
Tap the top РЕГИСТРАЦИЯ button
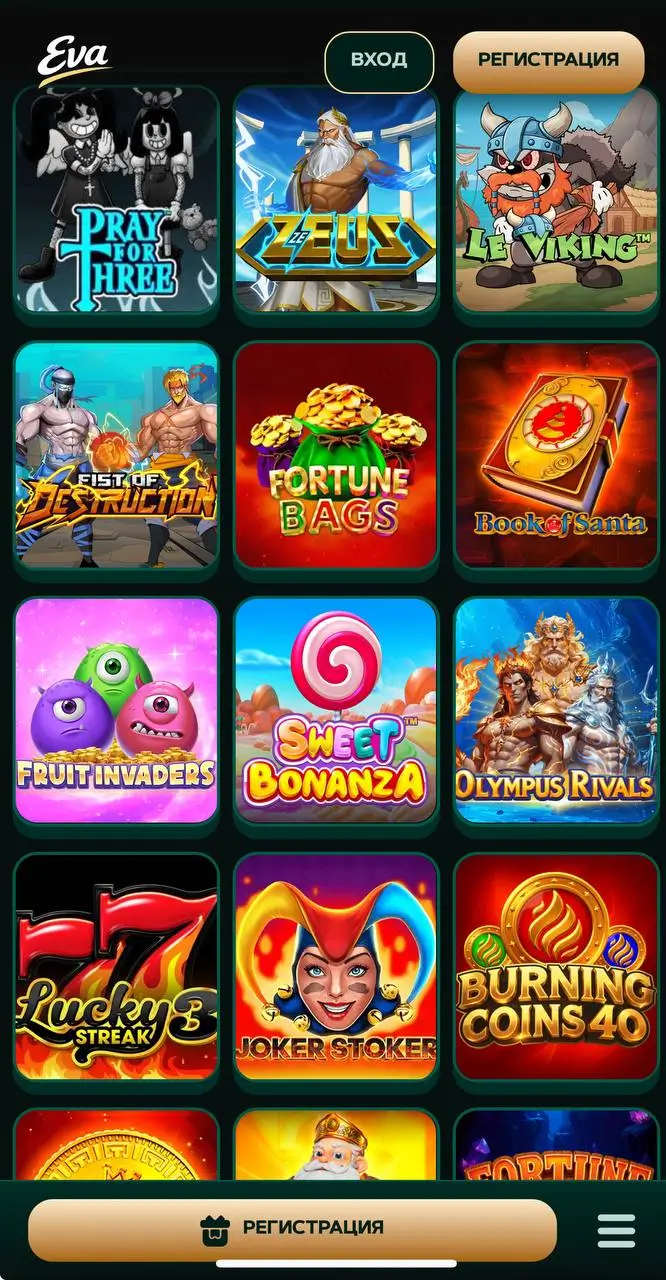click(548, 60)
